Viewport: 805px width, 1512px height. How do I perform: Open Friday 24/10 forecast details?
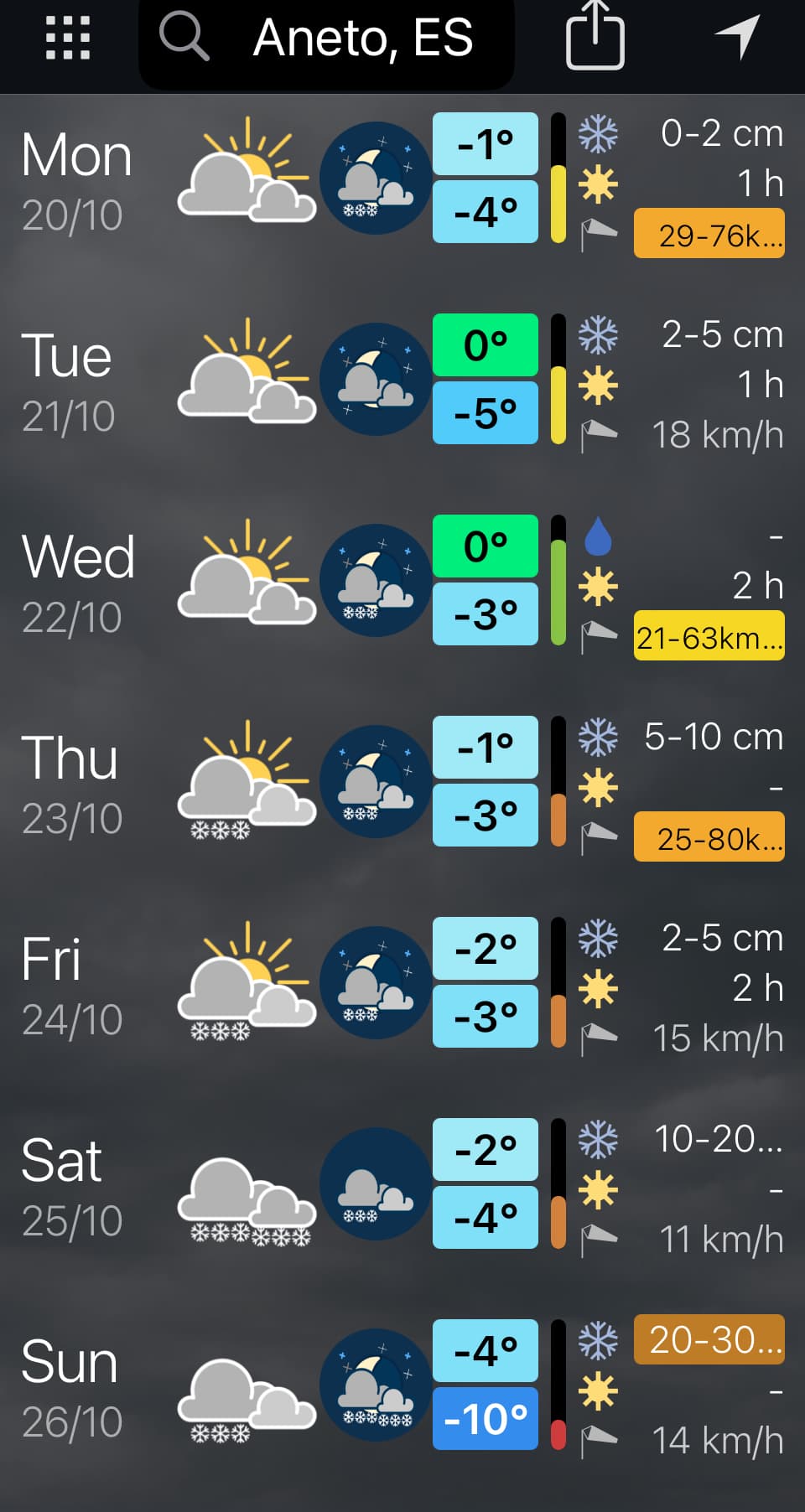tap(402, 985)
